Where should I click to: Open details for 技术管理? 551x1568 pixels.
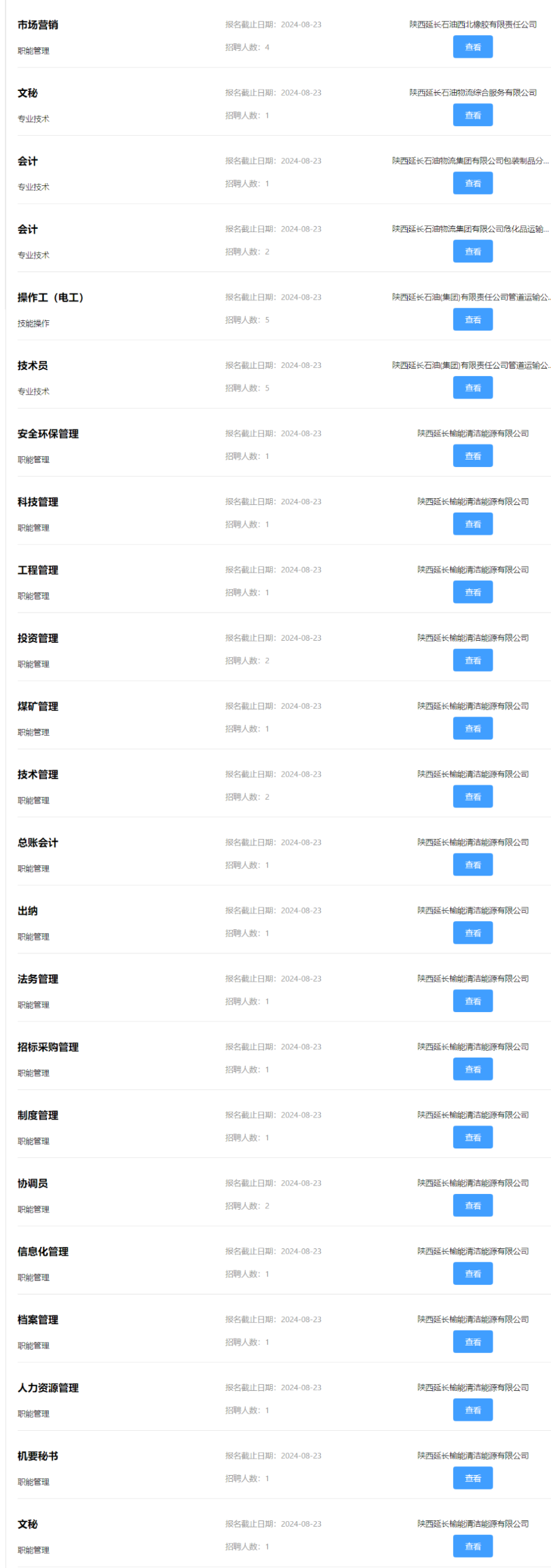(472, 797)
